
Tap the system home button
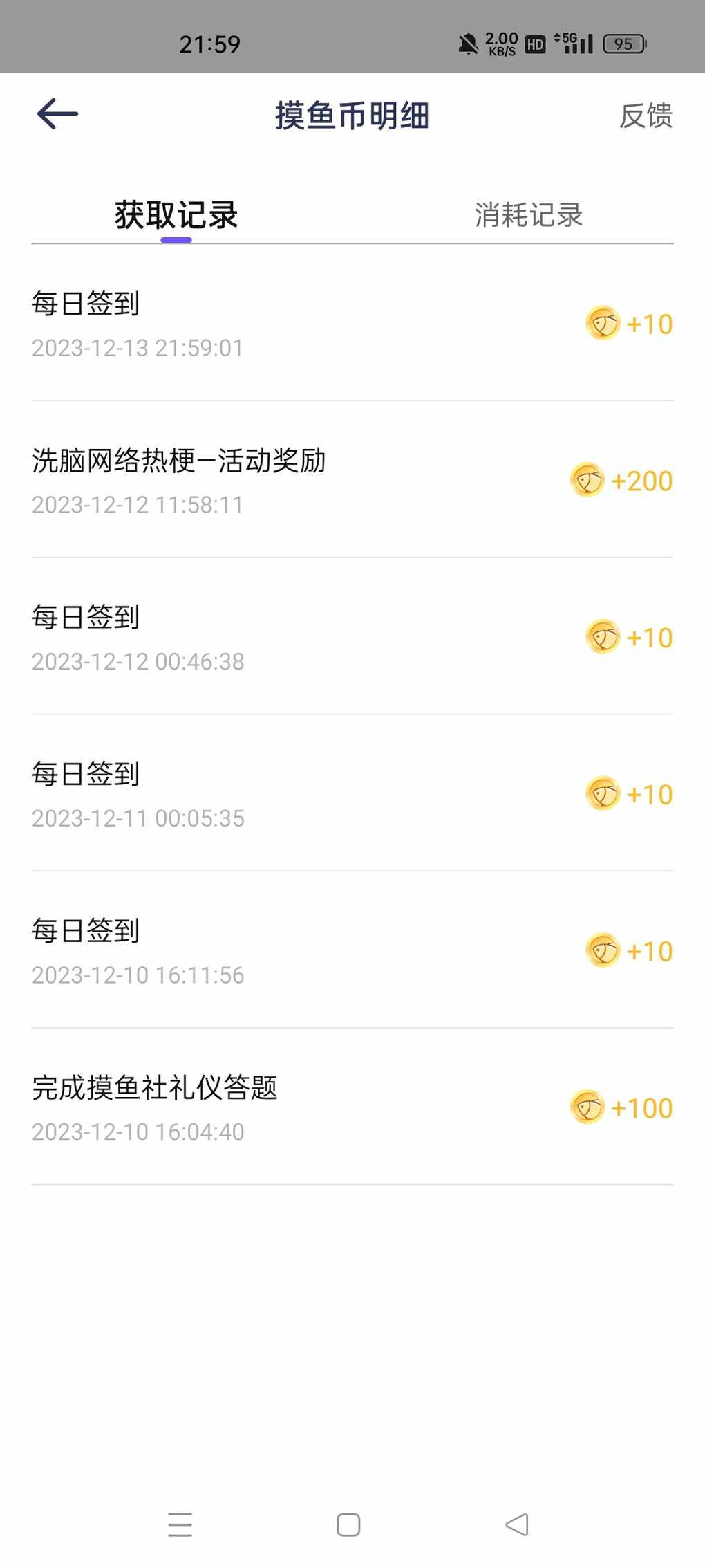click(x=348, y=1524)
